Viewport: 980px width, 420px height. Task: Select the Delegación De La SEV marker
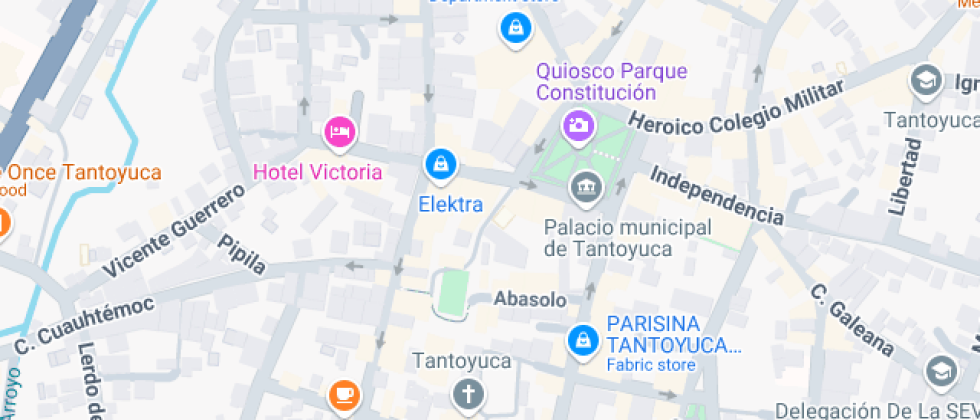[x=941, y=372]
